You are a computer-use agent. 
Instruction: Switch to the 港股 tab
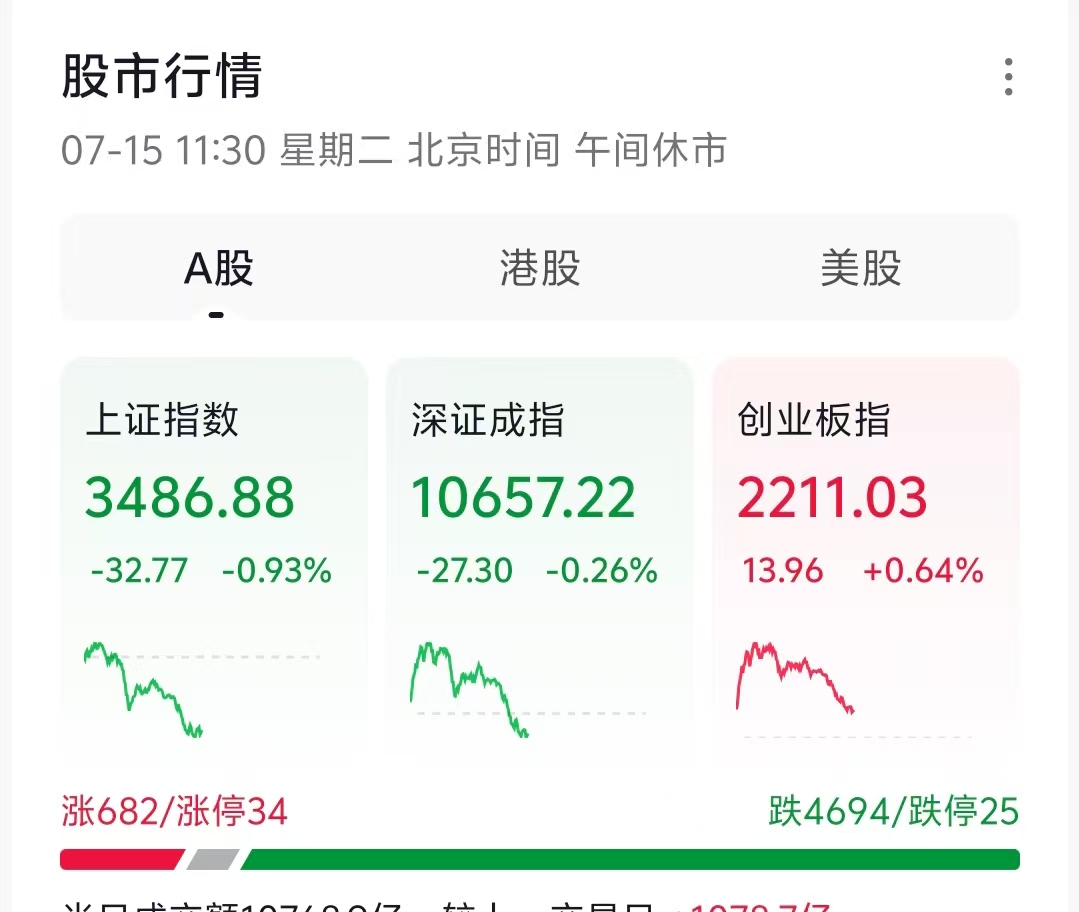tap(540, 269)
